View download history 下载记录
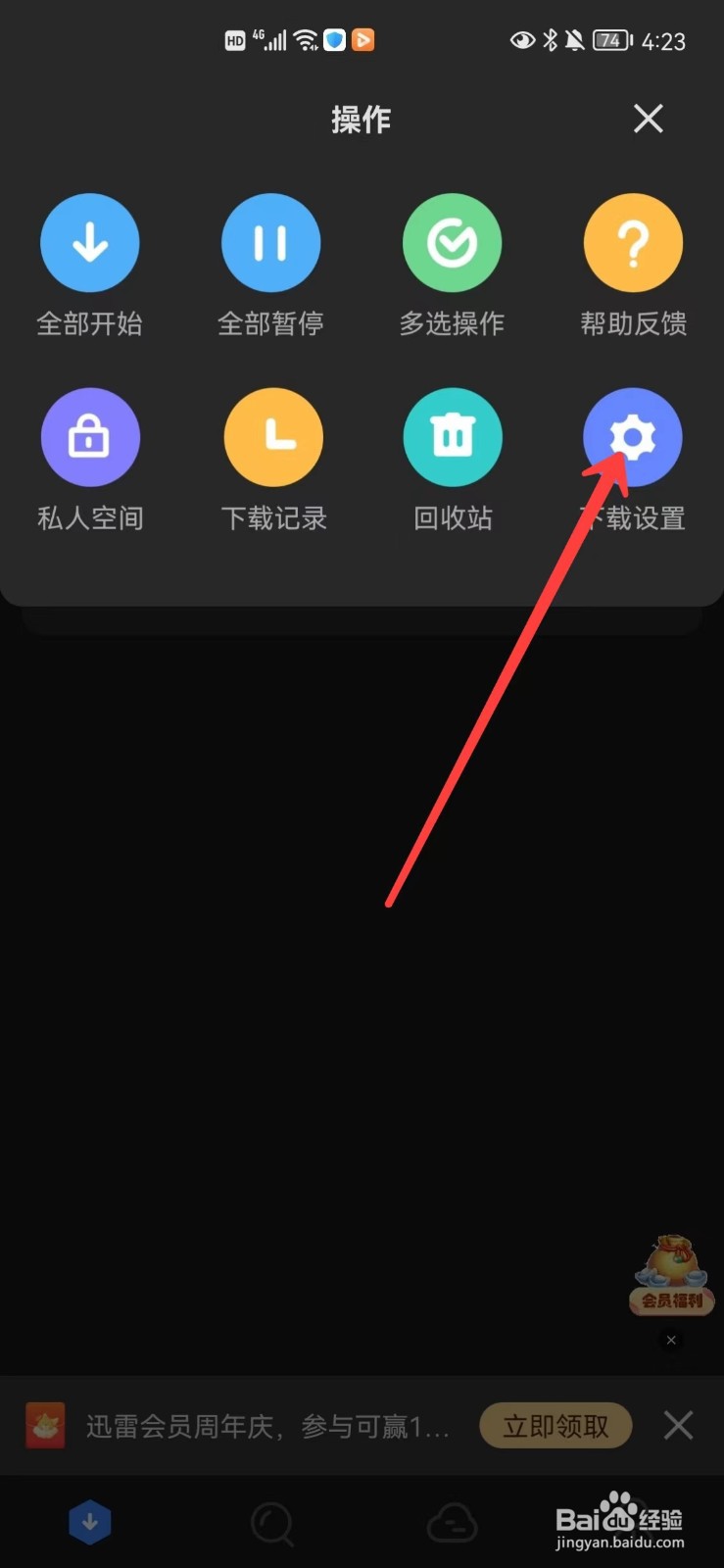The image size is (724, 1568). click(272, 437)
